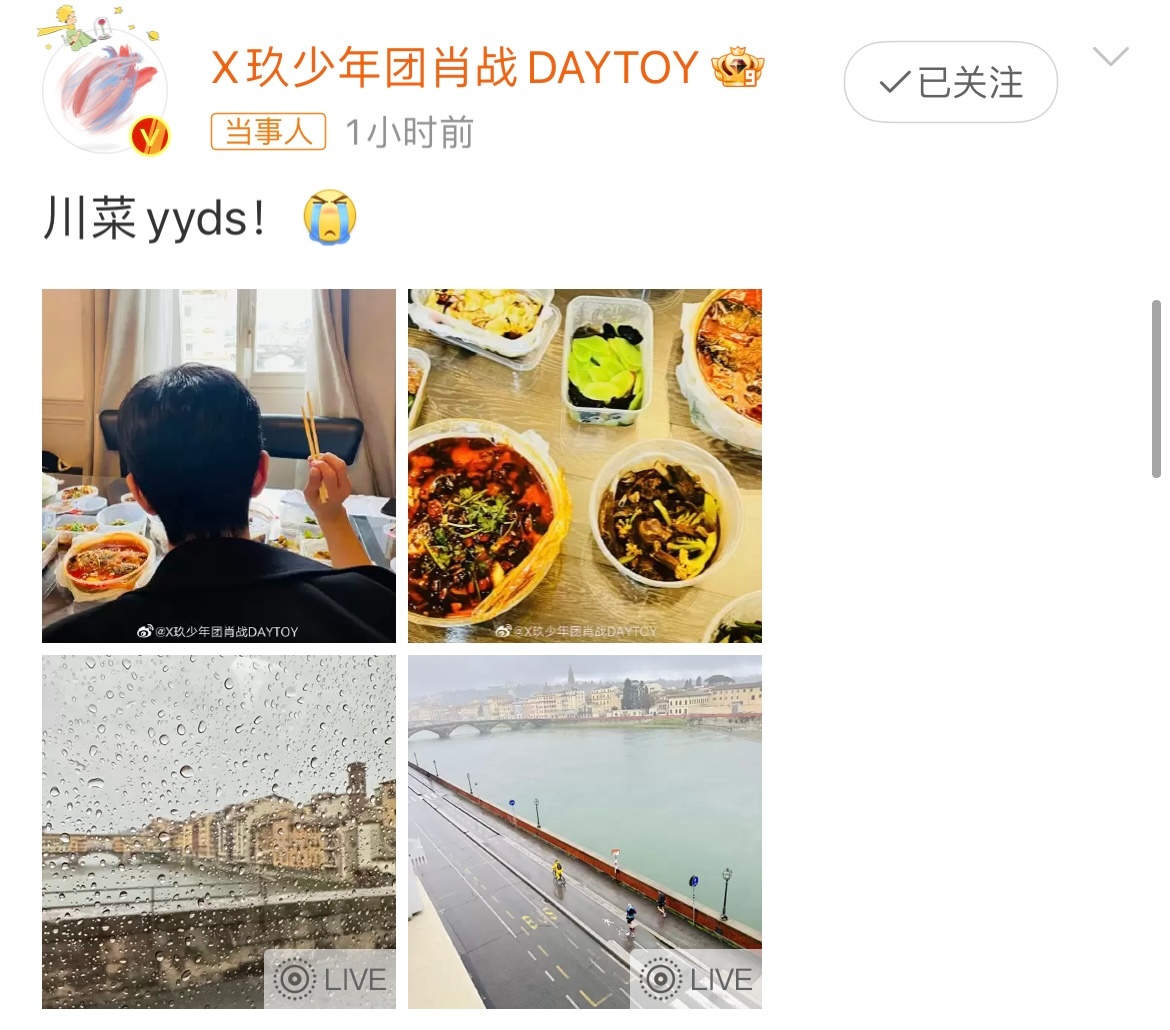Expand the post options chevron
Image resolution: width=1170 pixels, height=1030 pixels.
[x=1110, y=57]
